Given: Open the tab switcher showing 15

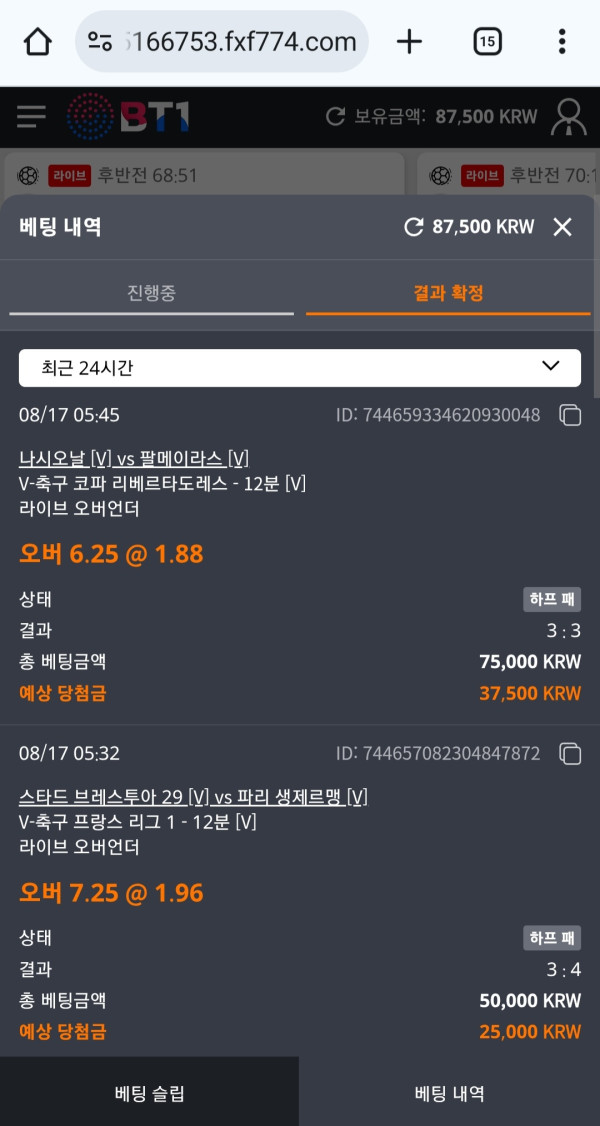Looking at the screenshot, I should [x=487, y=42].
